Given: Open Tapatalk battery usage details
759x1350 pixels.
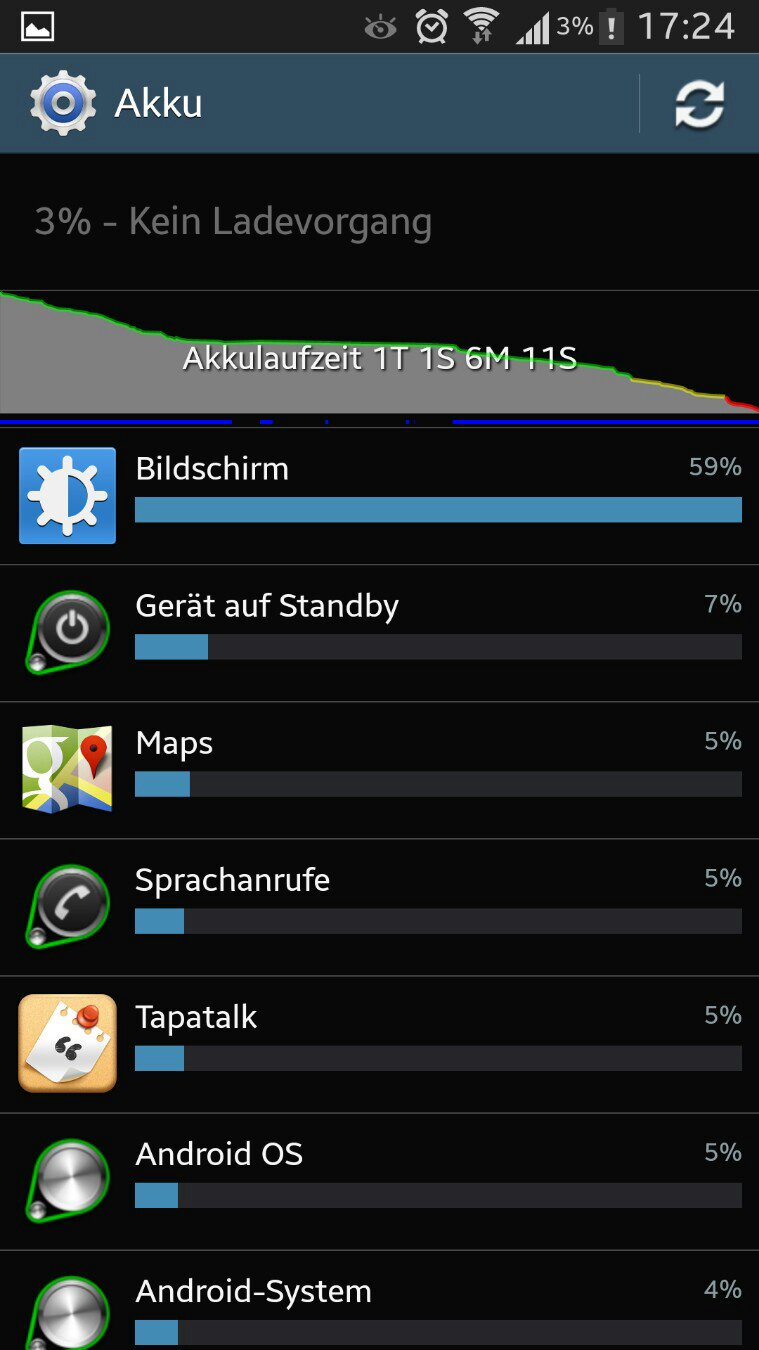Looking at the screenshot, I should [379, 1045].
